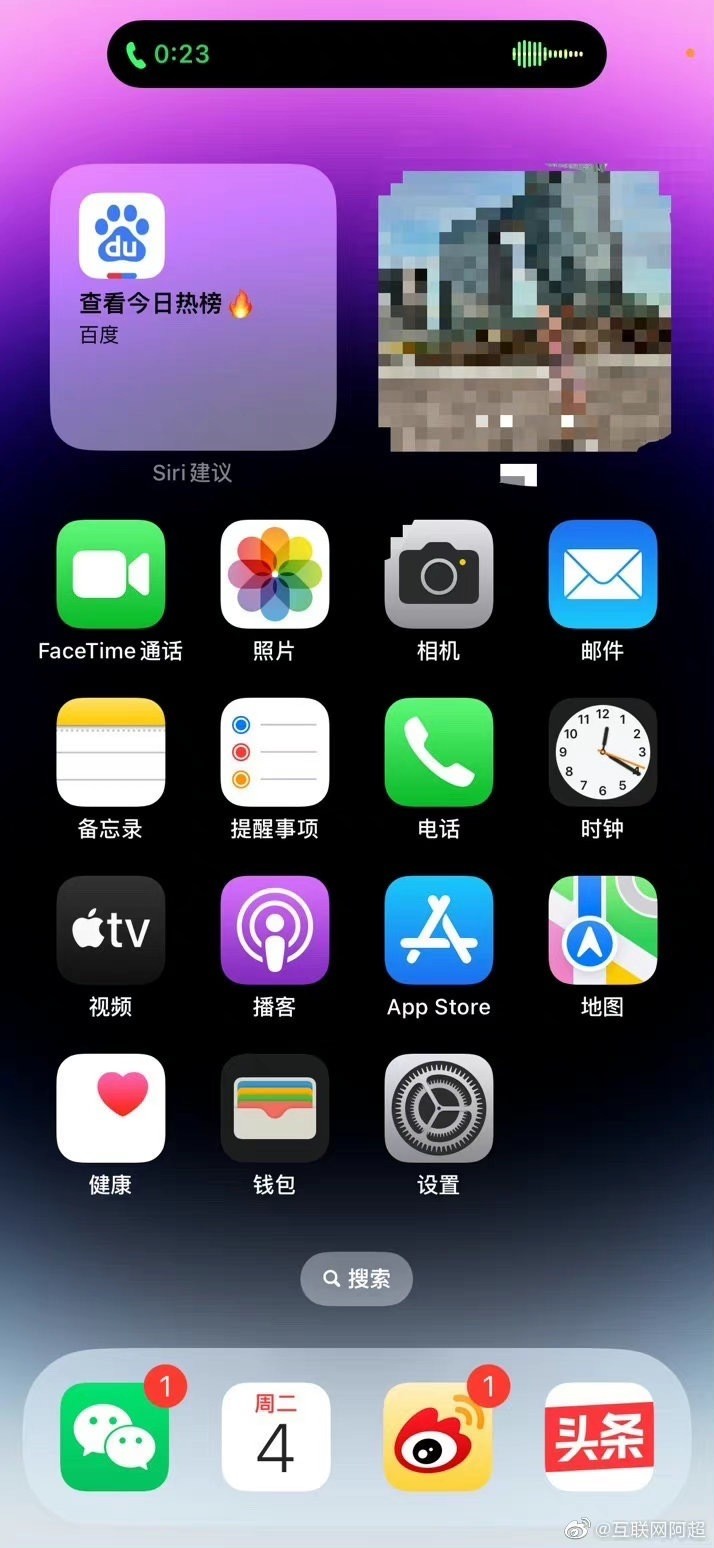Open the Maps app (地图)
Screen dimensions: 714x1548
coord(603,930)
